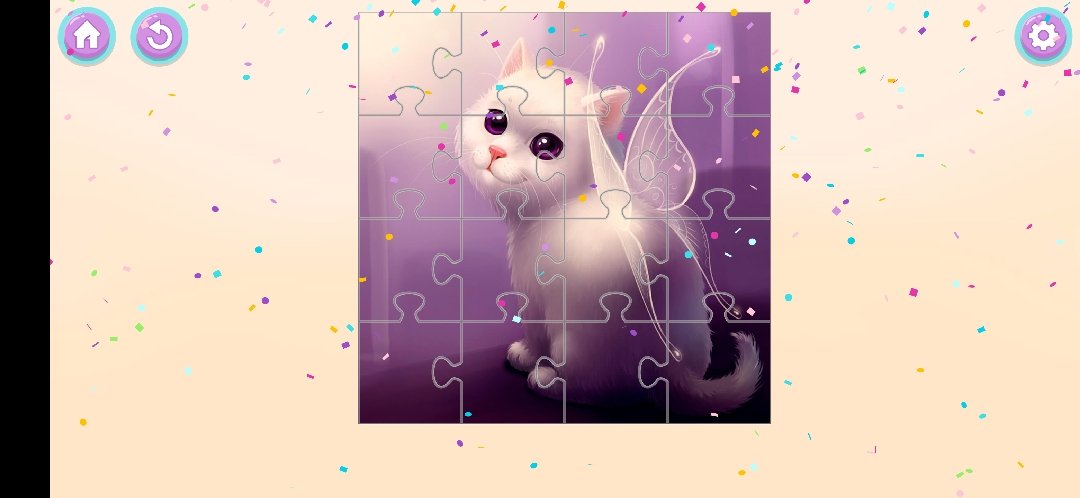Restart the puzzle with the reset arrow

[160, 37]
